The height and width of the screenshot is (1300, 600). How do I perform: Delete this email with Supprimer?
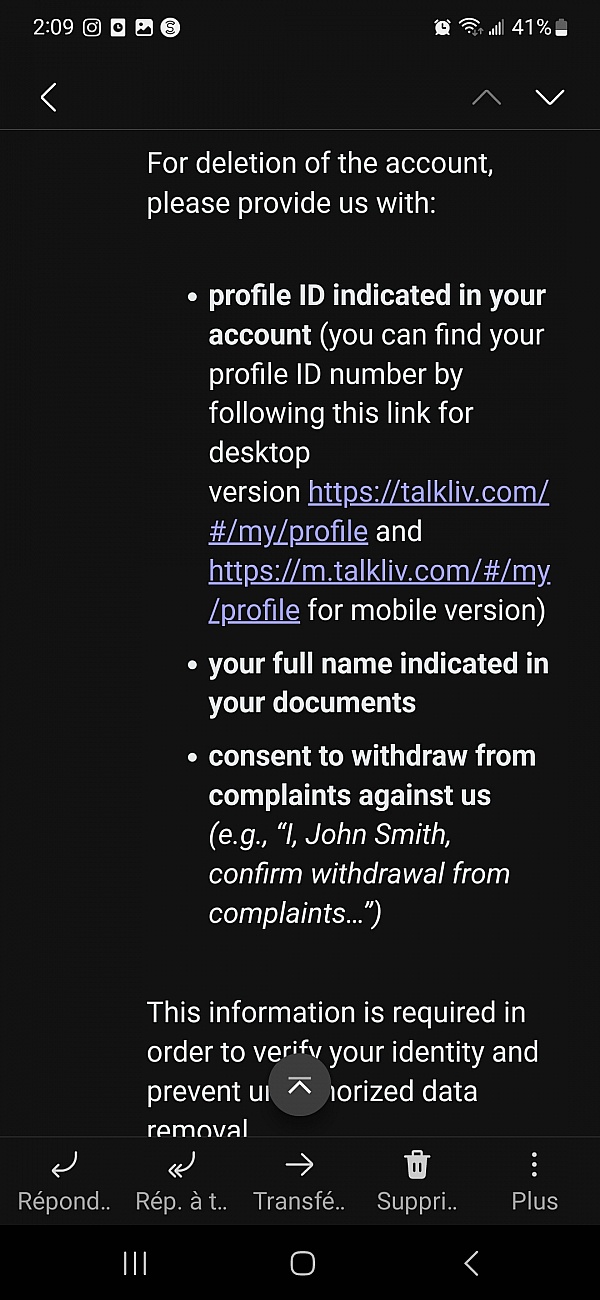coord(417,1180)
